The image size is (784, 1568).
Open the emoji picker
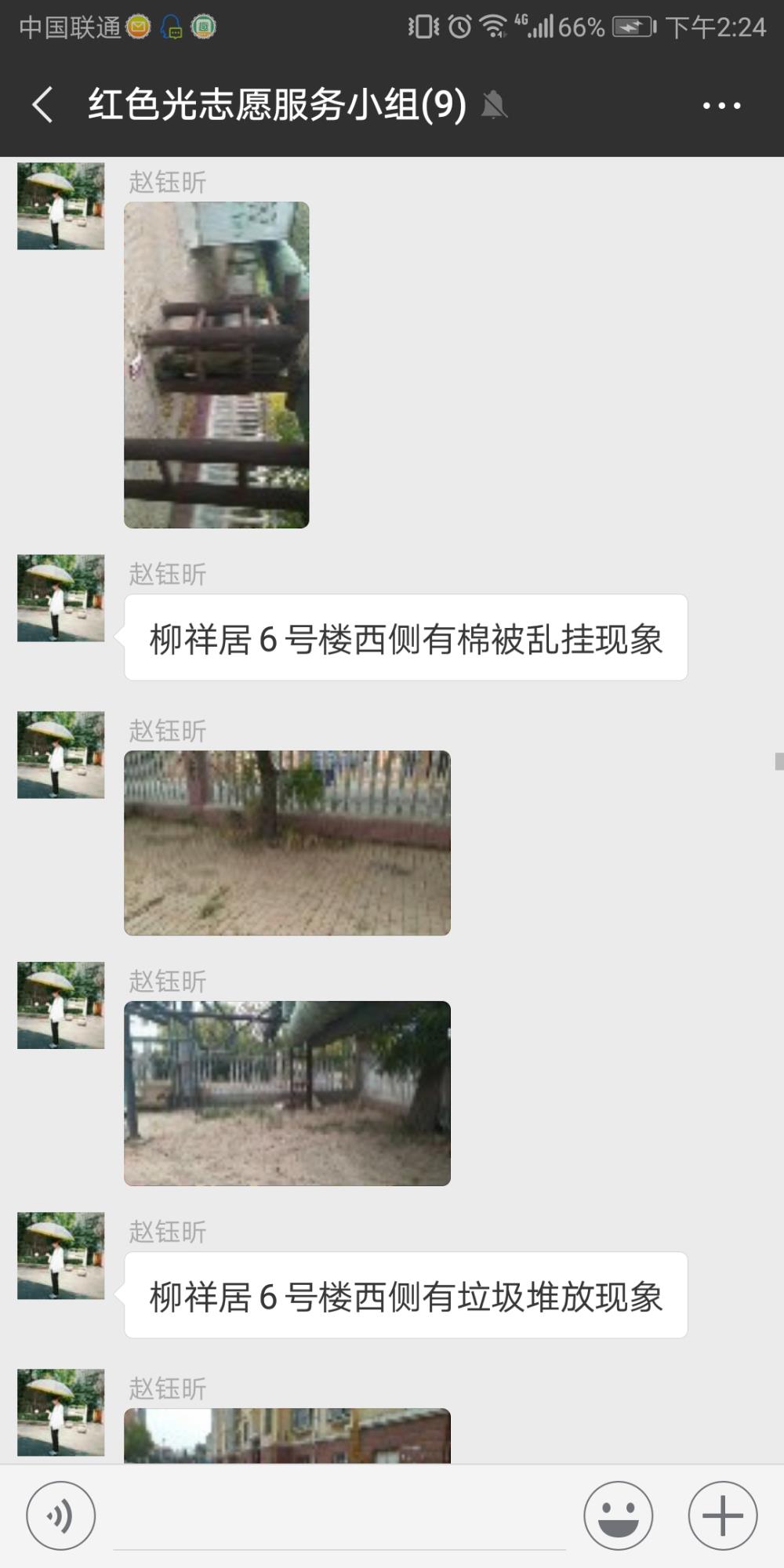pyautogui.click(x=619, y=1516)
